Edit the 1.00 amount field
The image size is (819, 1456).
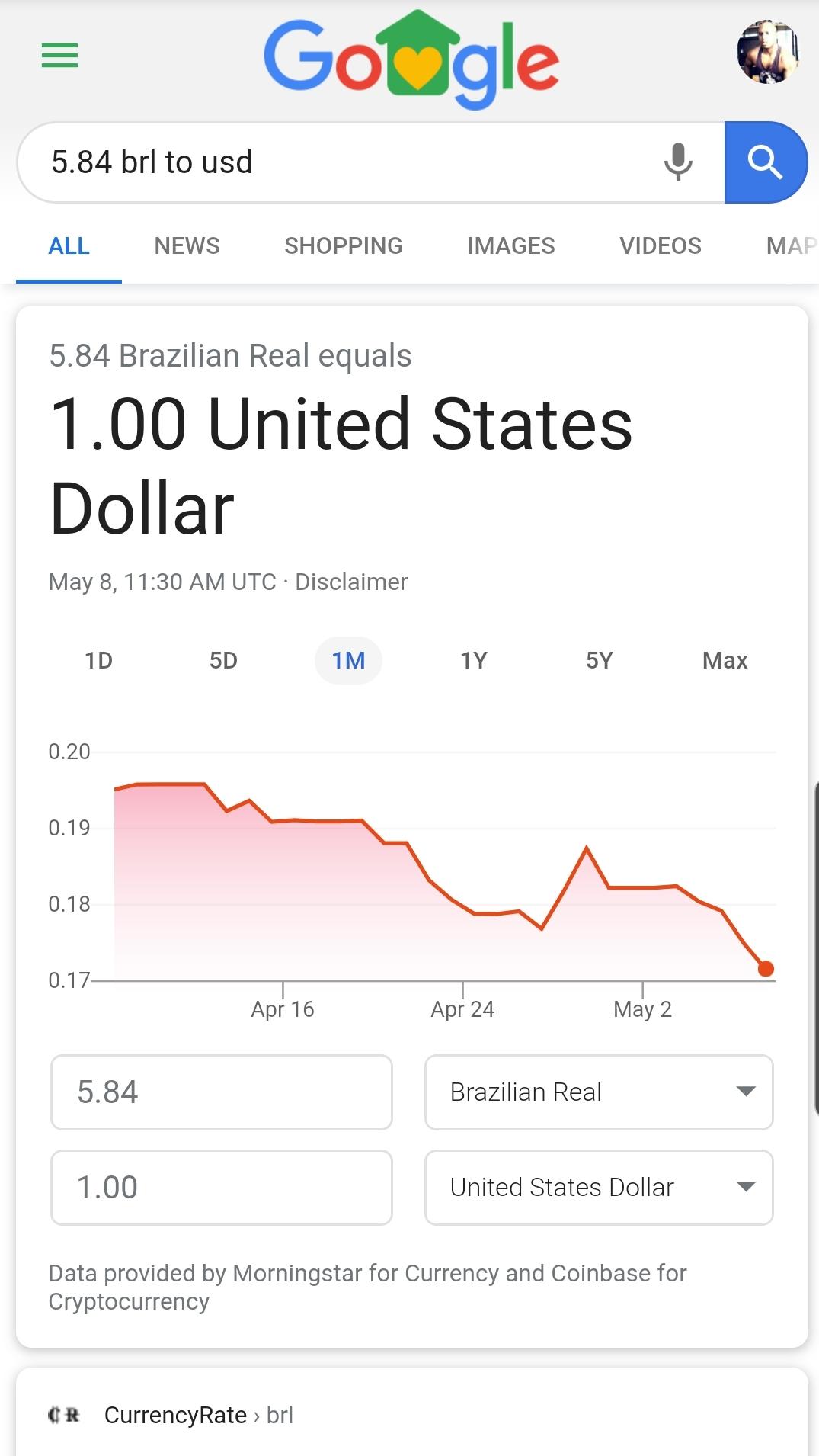[222, 1188]
